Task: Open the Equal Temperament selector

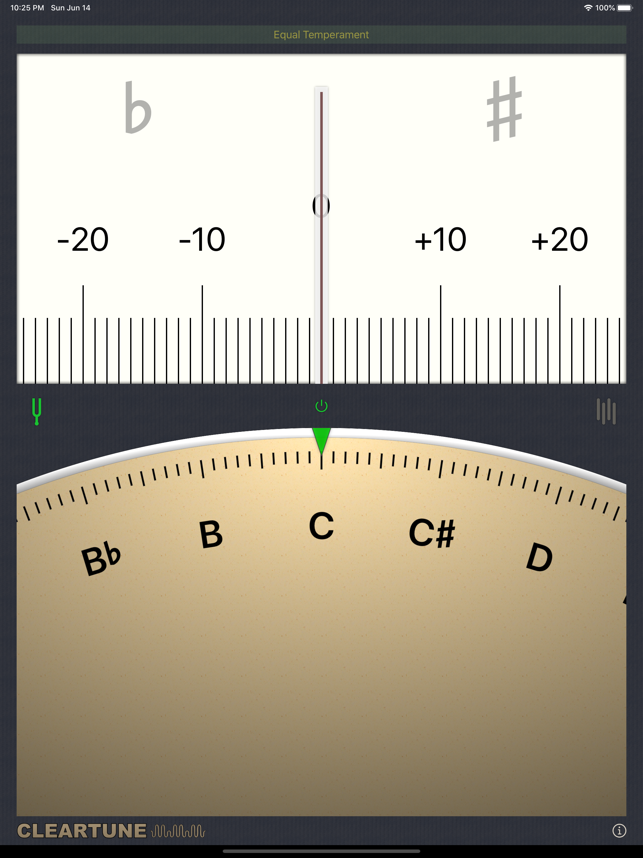Action: point(321,35)
